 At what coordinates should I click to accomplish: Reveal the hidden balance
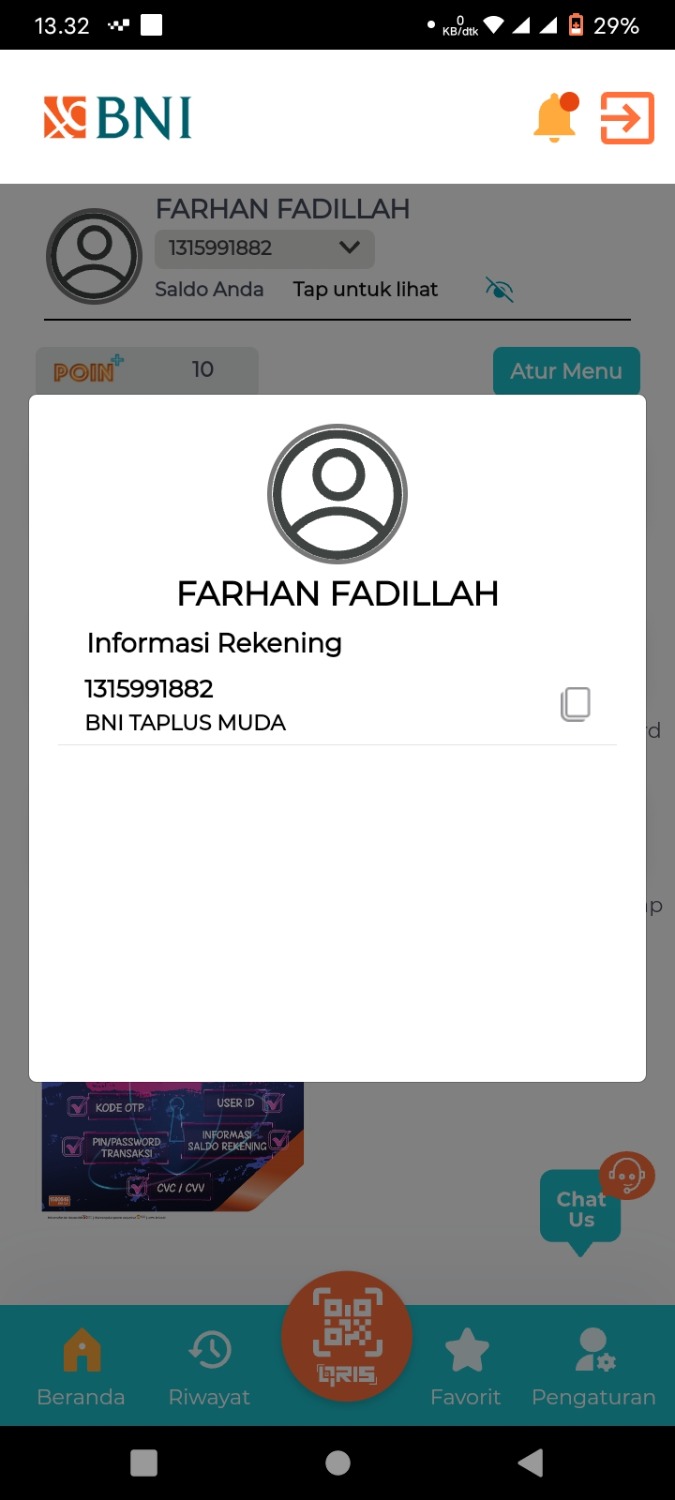pyautogui.click(x=499, y=290)
